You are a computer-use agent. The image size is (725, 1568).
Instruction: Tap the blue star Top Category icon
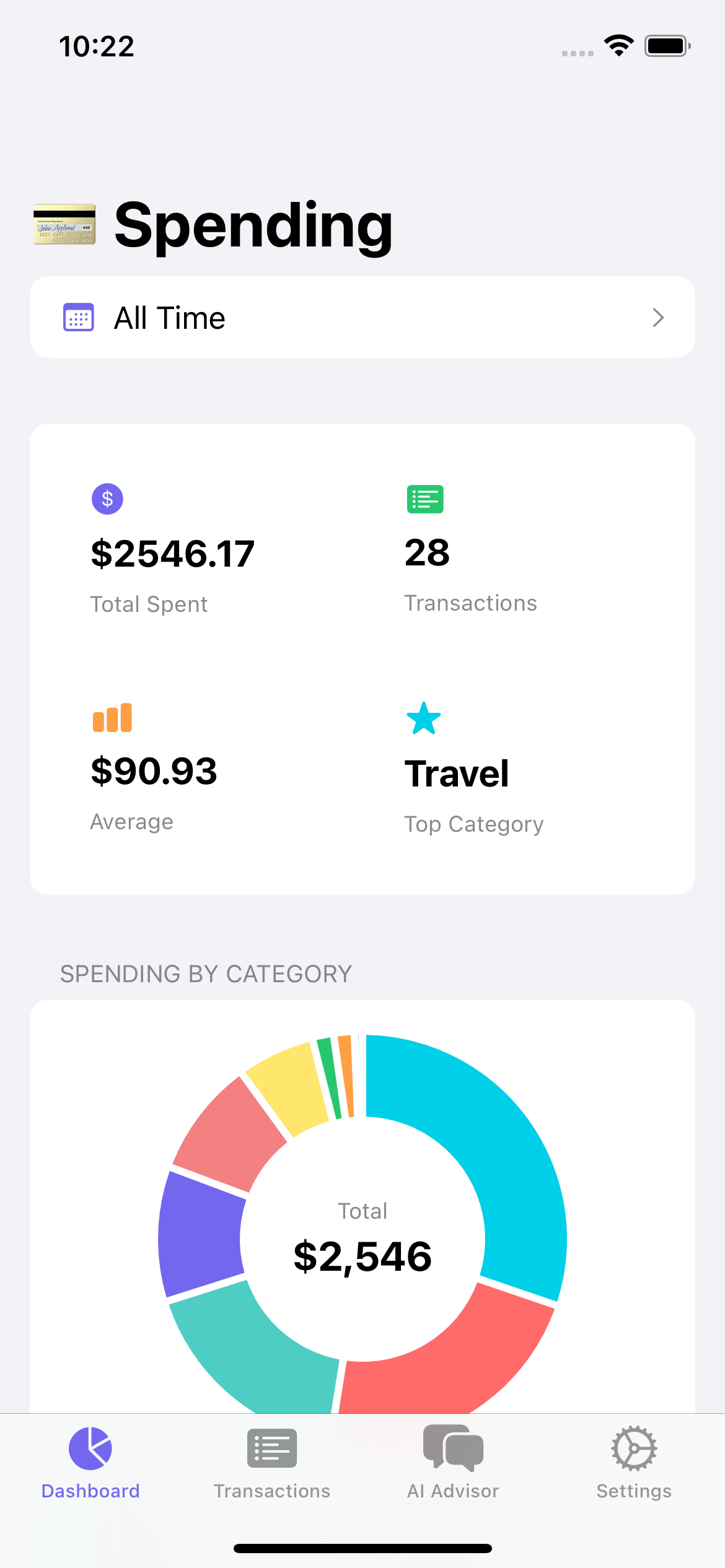423,718
